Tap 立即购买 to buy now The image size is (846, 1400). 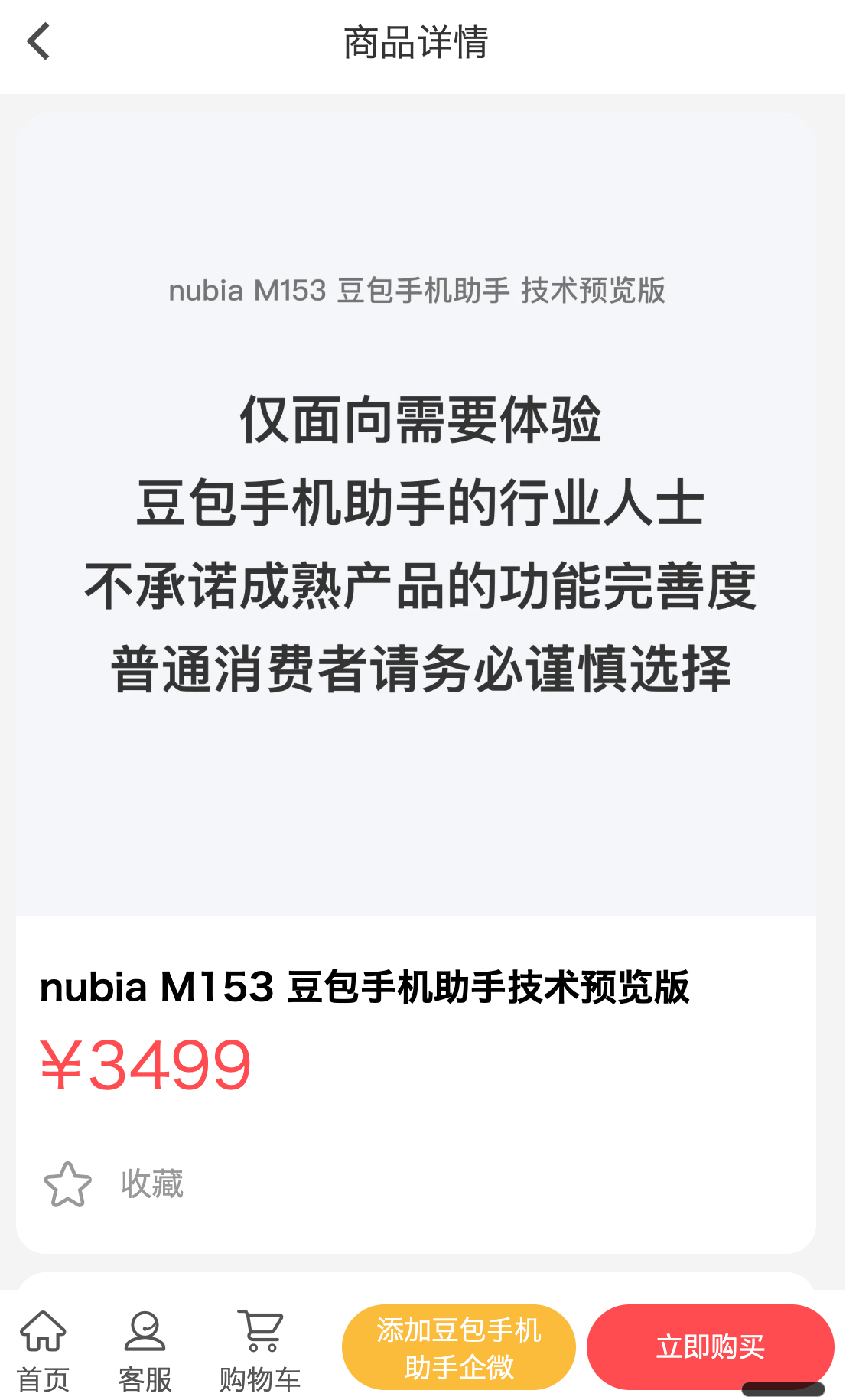pos(711,1347)
